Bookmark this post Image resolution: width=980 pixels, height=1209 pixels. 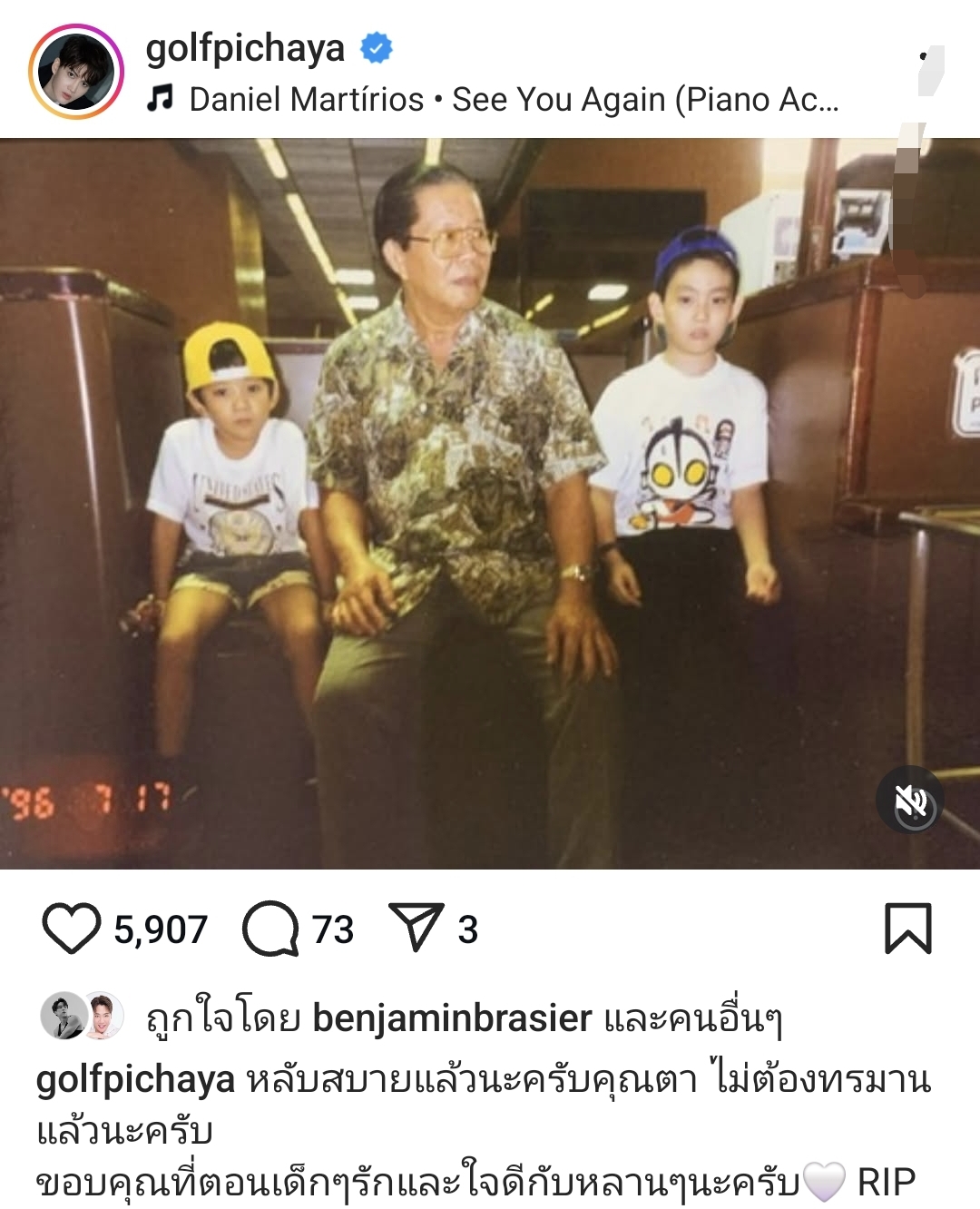click(907, 928)
